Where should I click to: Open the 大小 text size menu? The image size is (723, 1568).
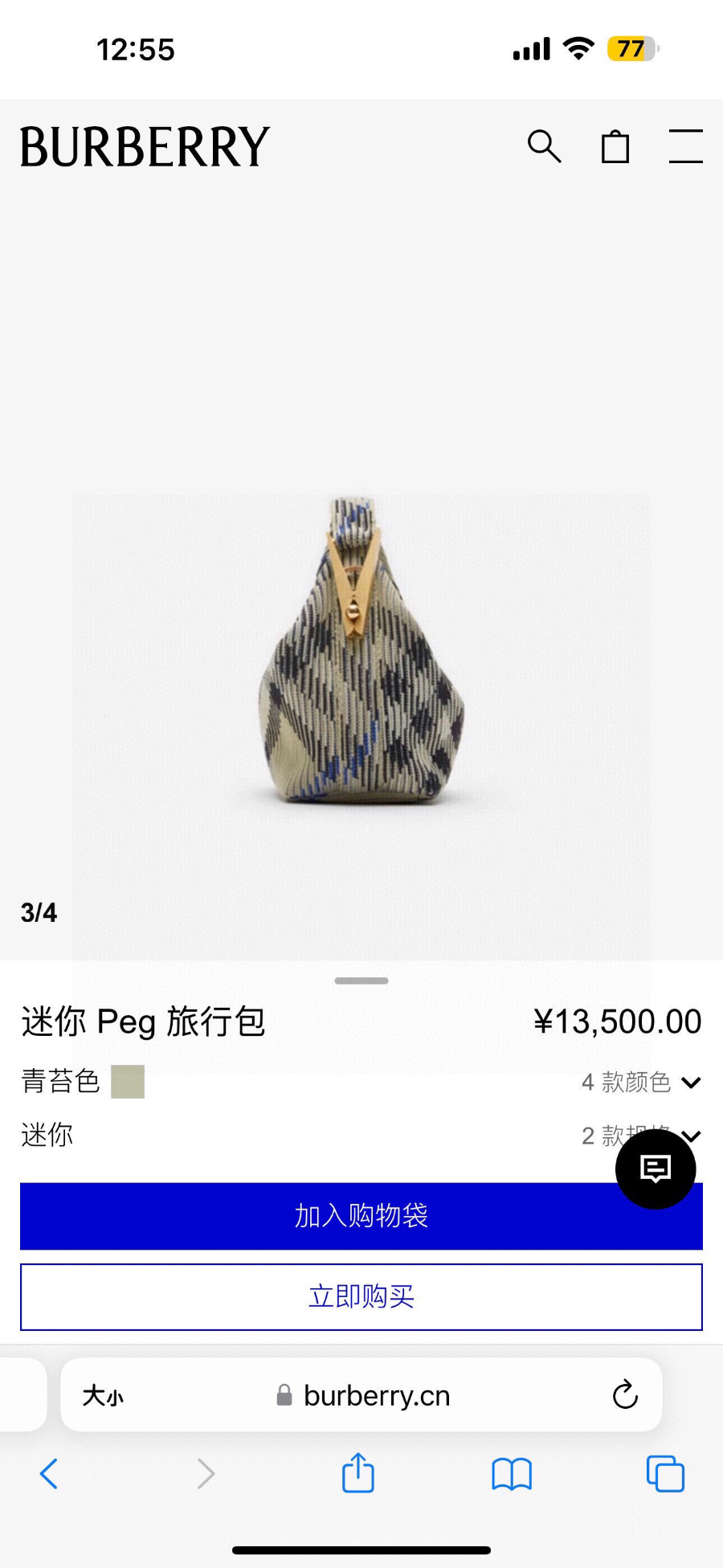[103, 1395]
